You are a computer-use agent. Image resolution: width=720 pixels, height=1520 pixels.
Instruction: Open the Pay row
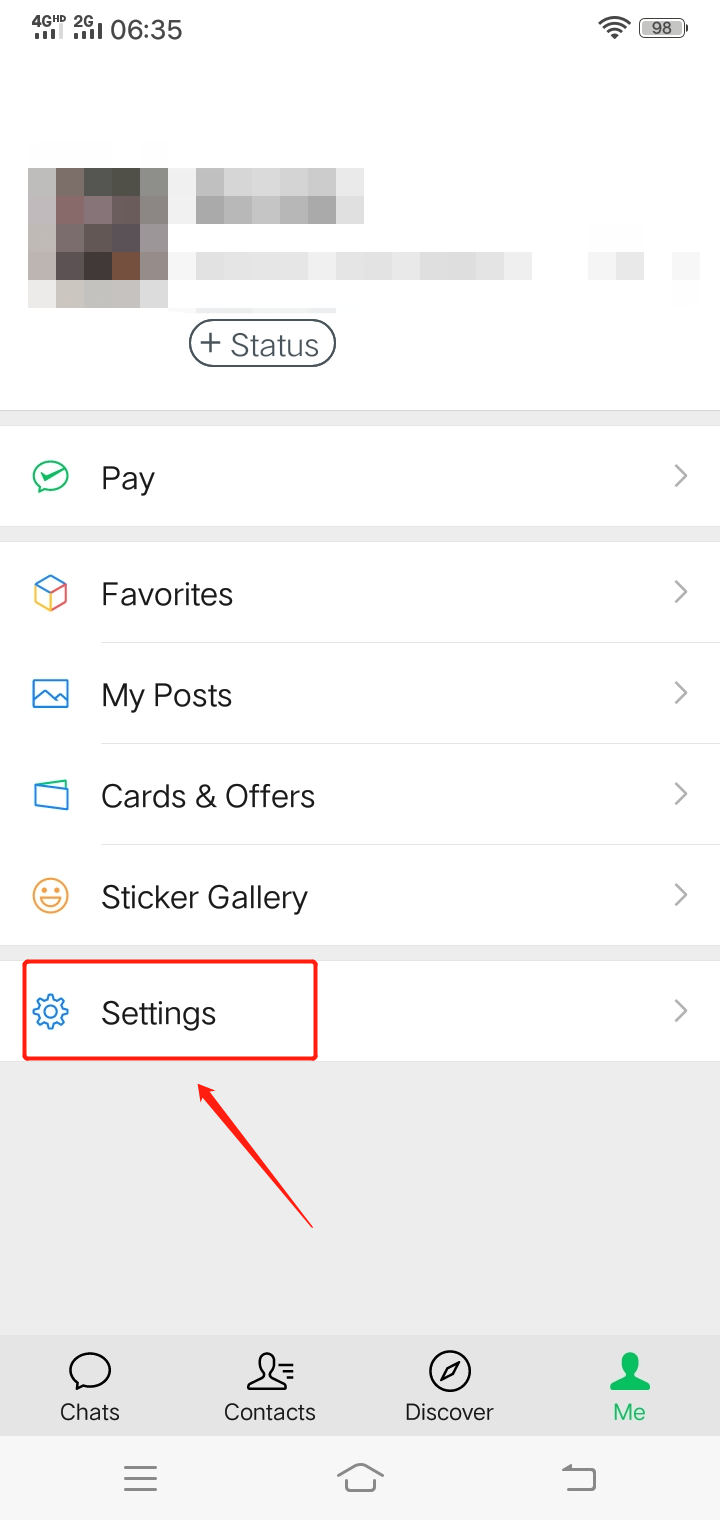coord(360,477)
